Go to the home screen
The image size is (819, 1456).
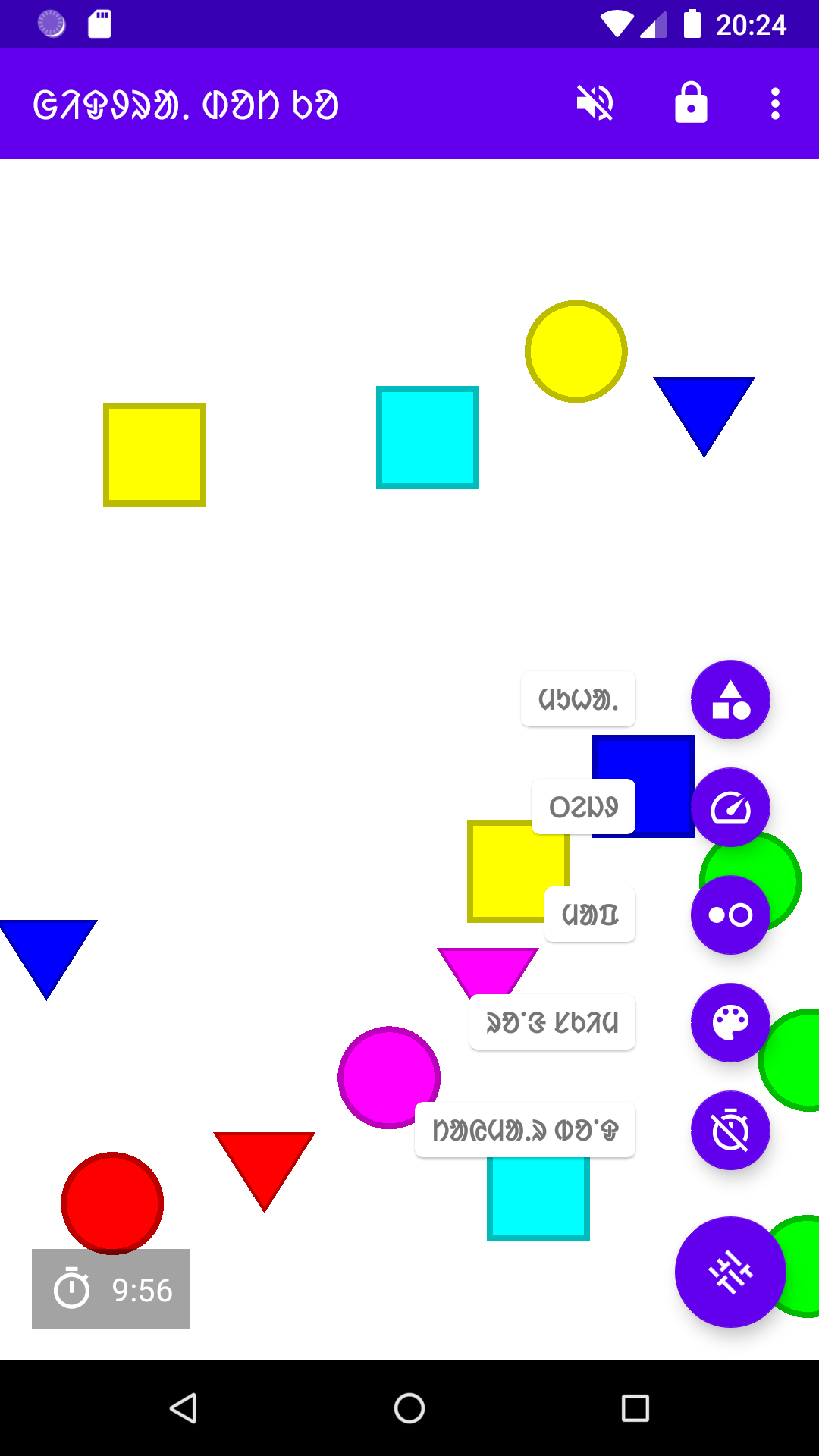pos(409,1408)
